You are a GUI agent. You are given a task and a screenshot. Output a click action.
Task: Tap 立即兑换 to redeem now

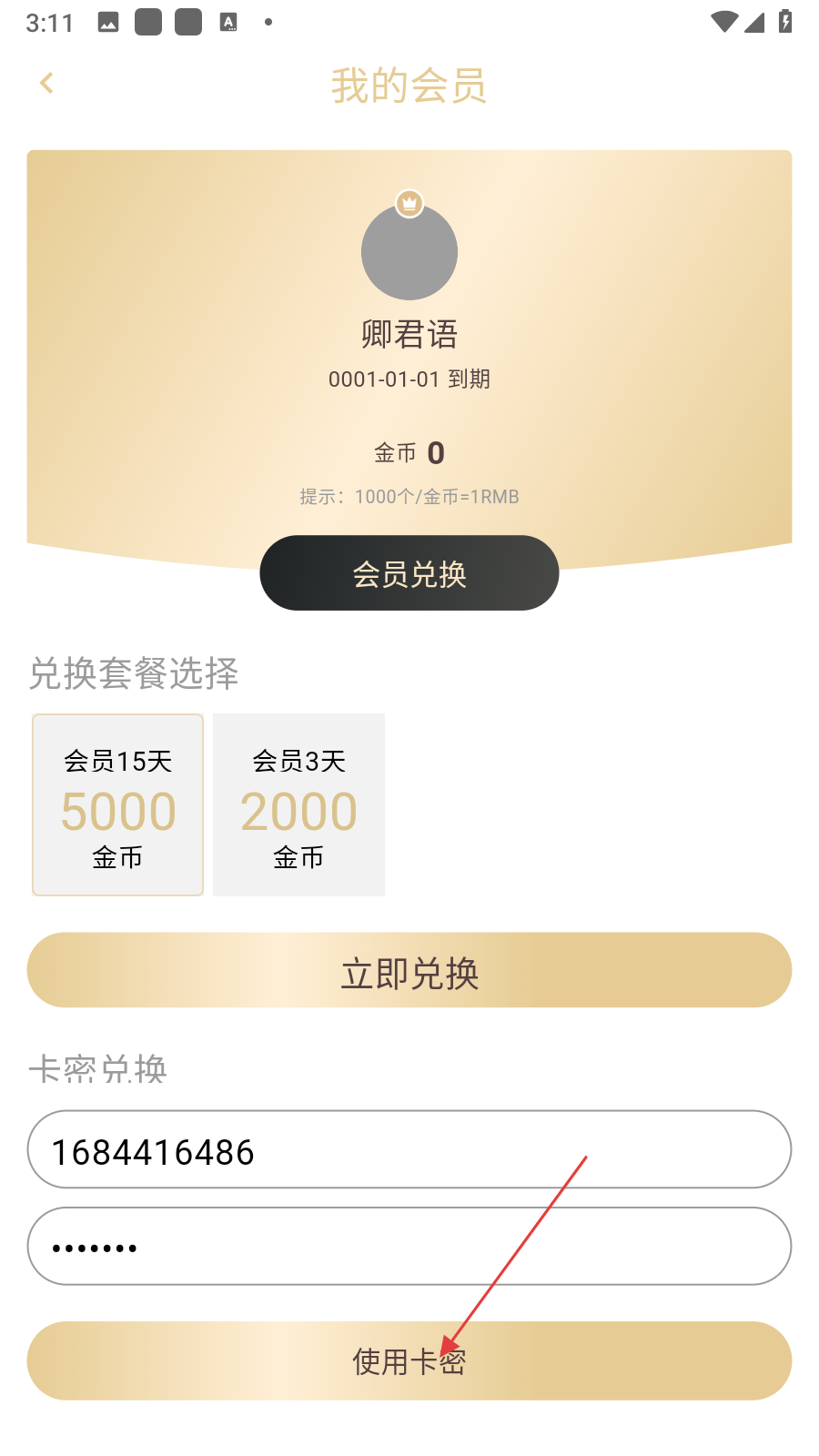pos(409,970)
